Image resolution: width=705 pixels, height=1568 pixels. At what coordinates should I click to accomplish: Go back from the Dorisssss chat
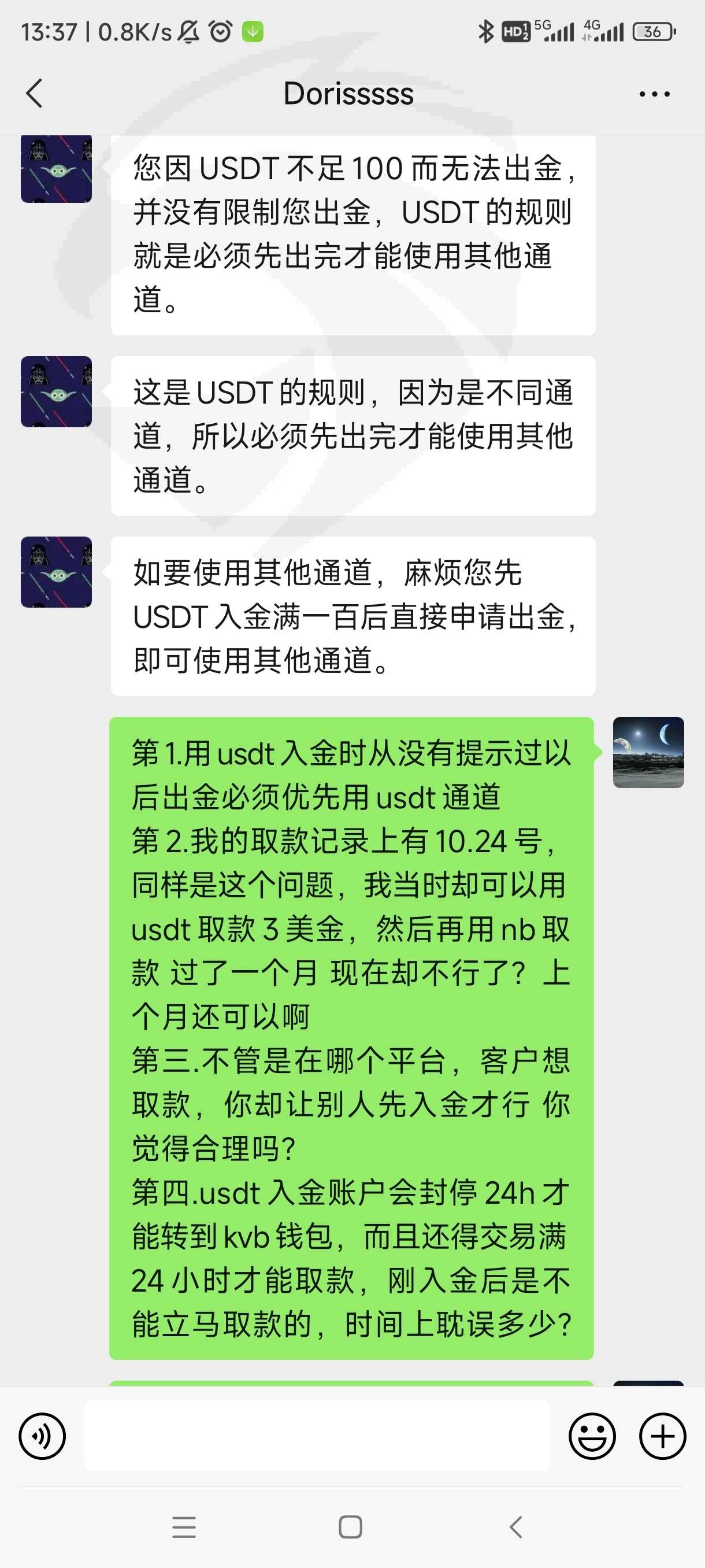(35, 94)
